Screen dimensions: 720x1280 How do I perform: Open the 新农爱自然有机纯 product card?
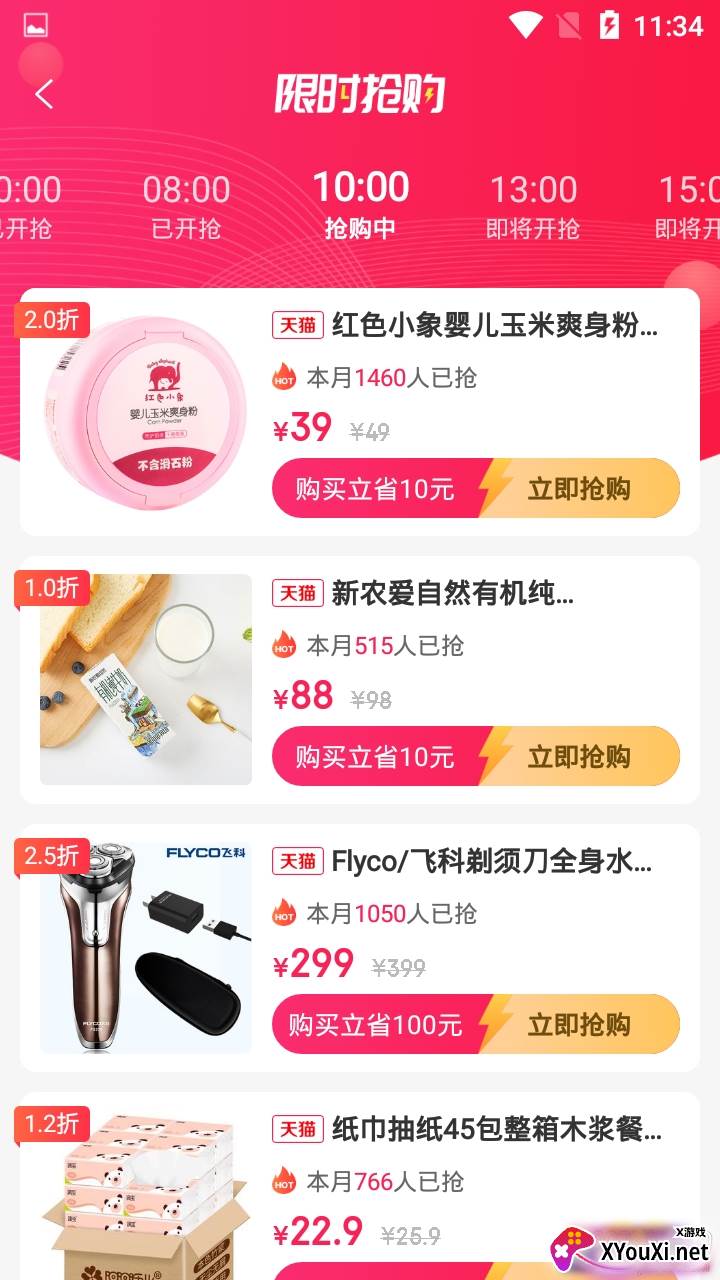point(452,595)
